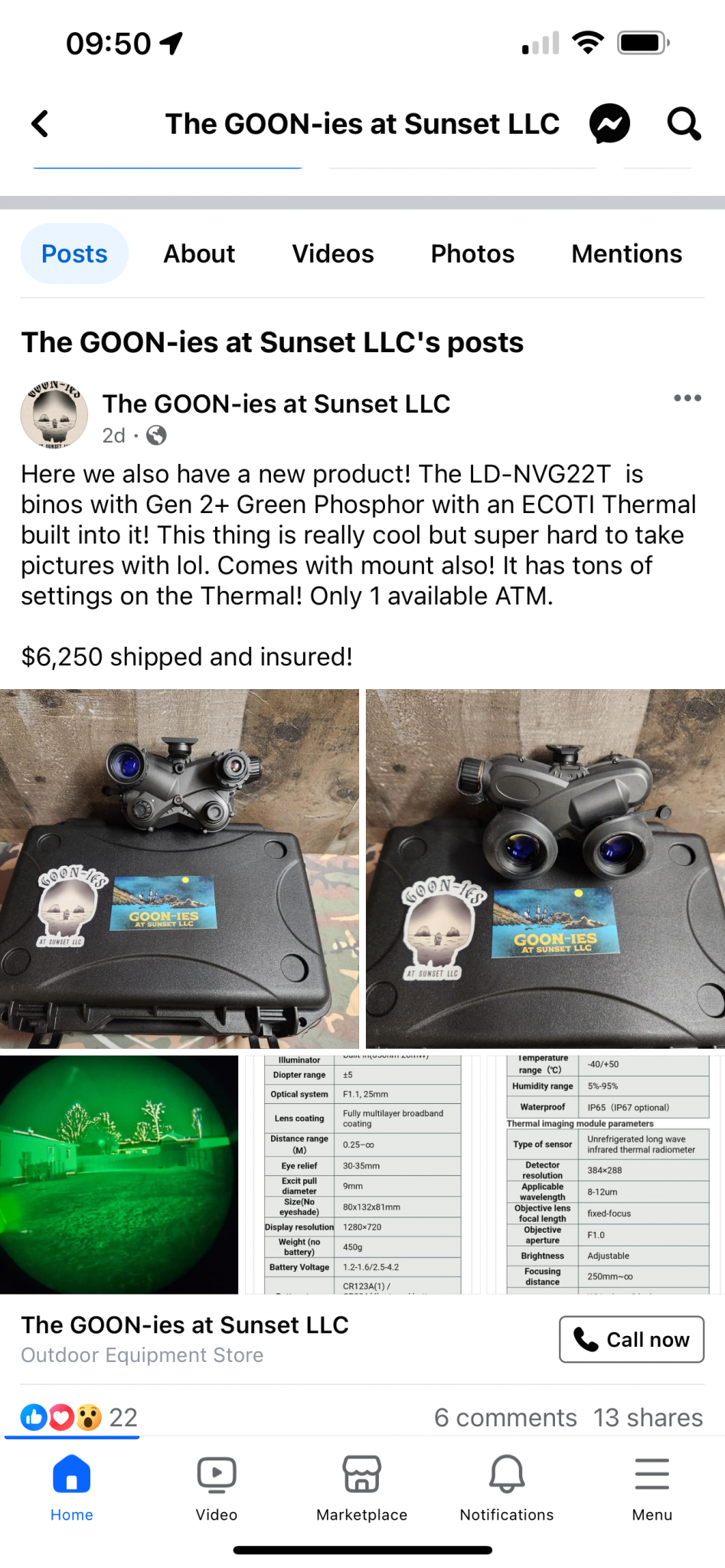Image resolution: width=725 pixels, height=1568 pixels.
Task: Tap the Call now button
Action: click(632, 1339)
